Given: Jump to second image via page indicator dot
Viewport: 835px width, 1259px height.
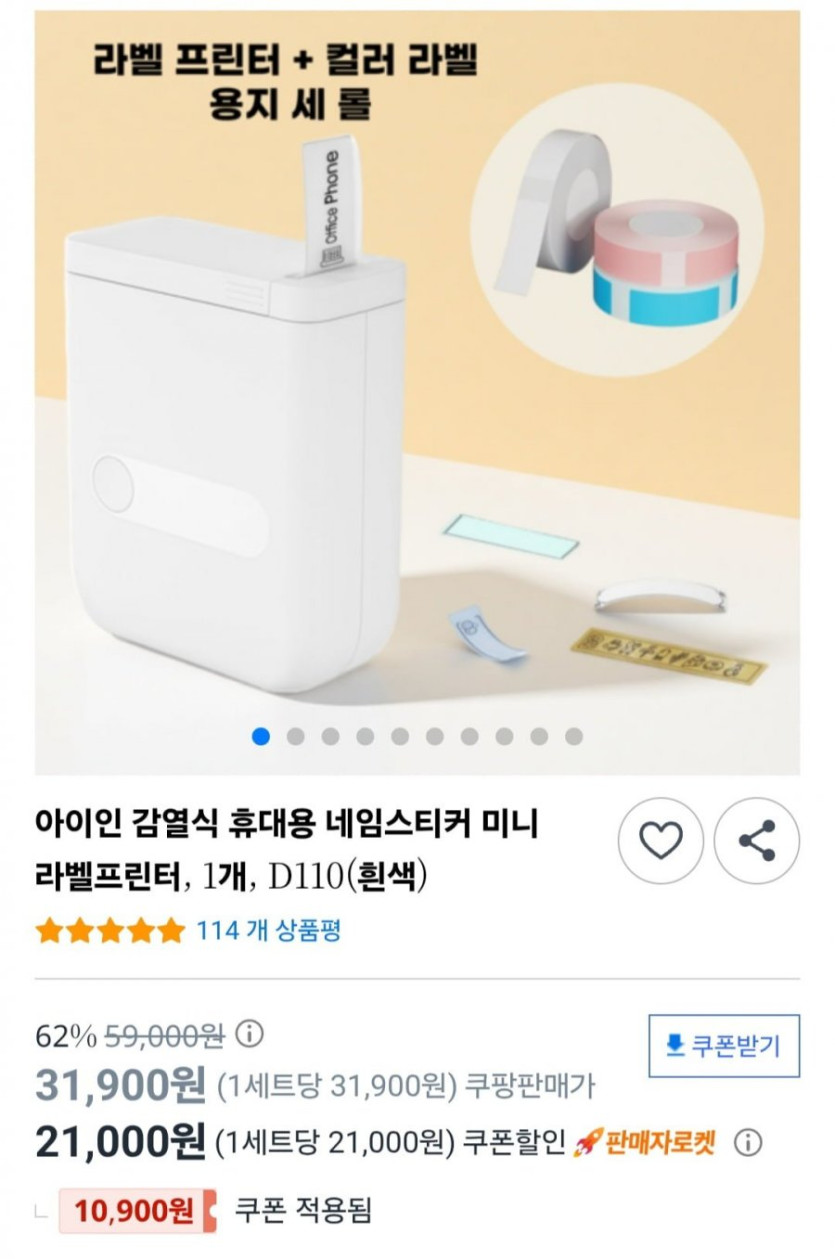Looking at the screenshot, I should click(296, 737).
